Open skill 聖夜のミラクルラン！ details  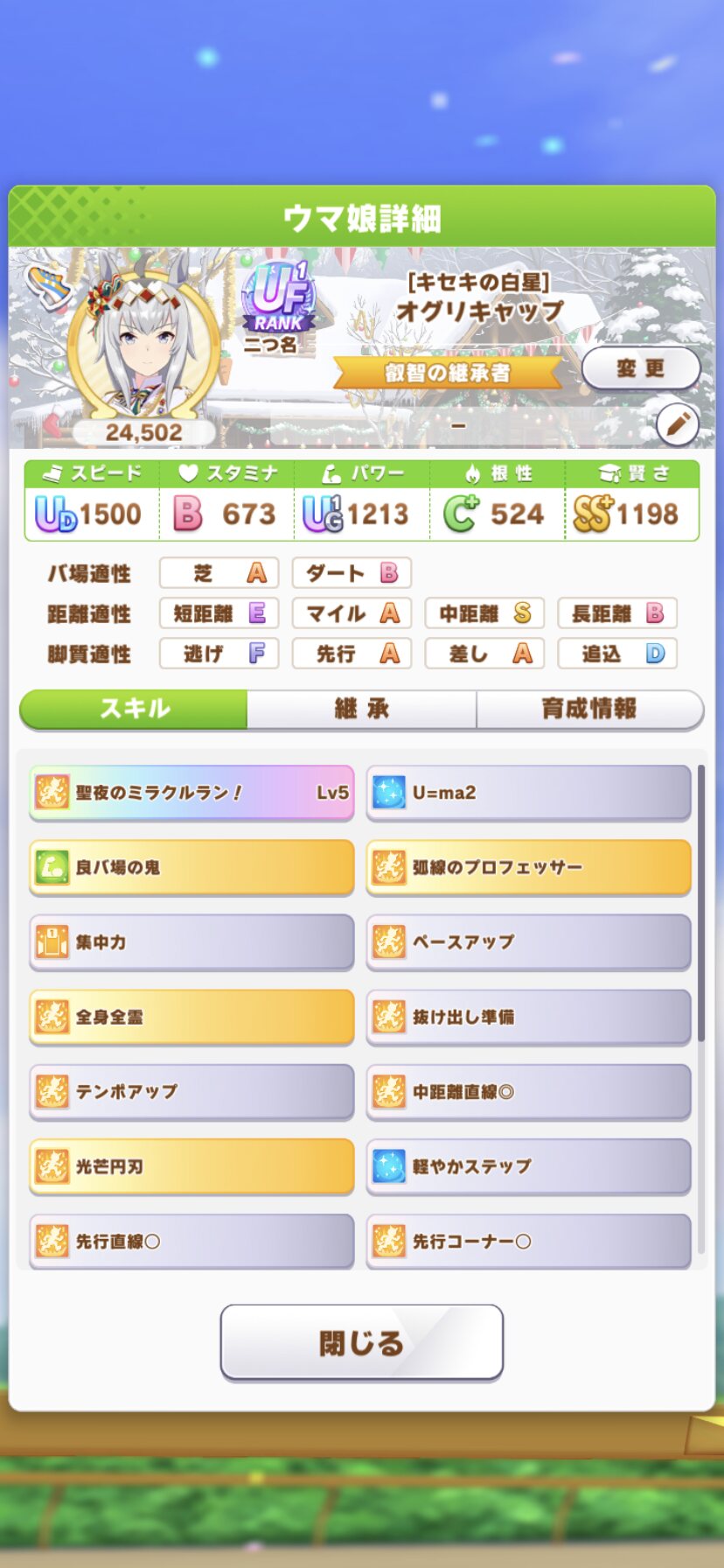191,793
